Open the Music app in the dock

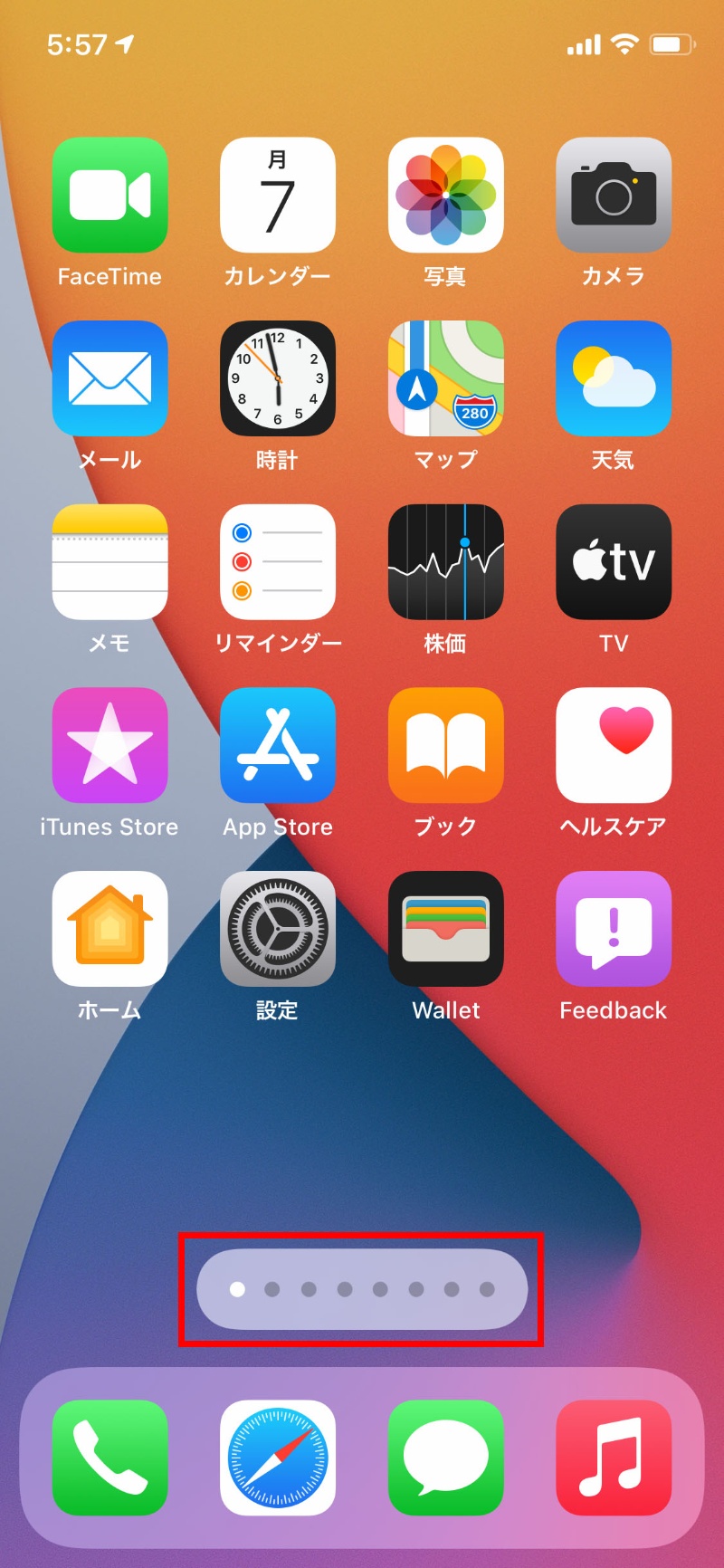click(x=614, y=1458)
